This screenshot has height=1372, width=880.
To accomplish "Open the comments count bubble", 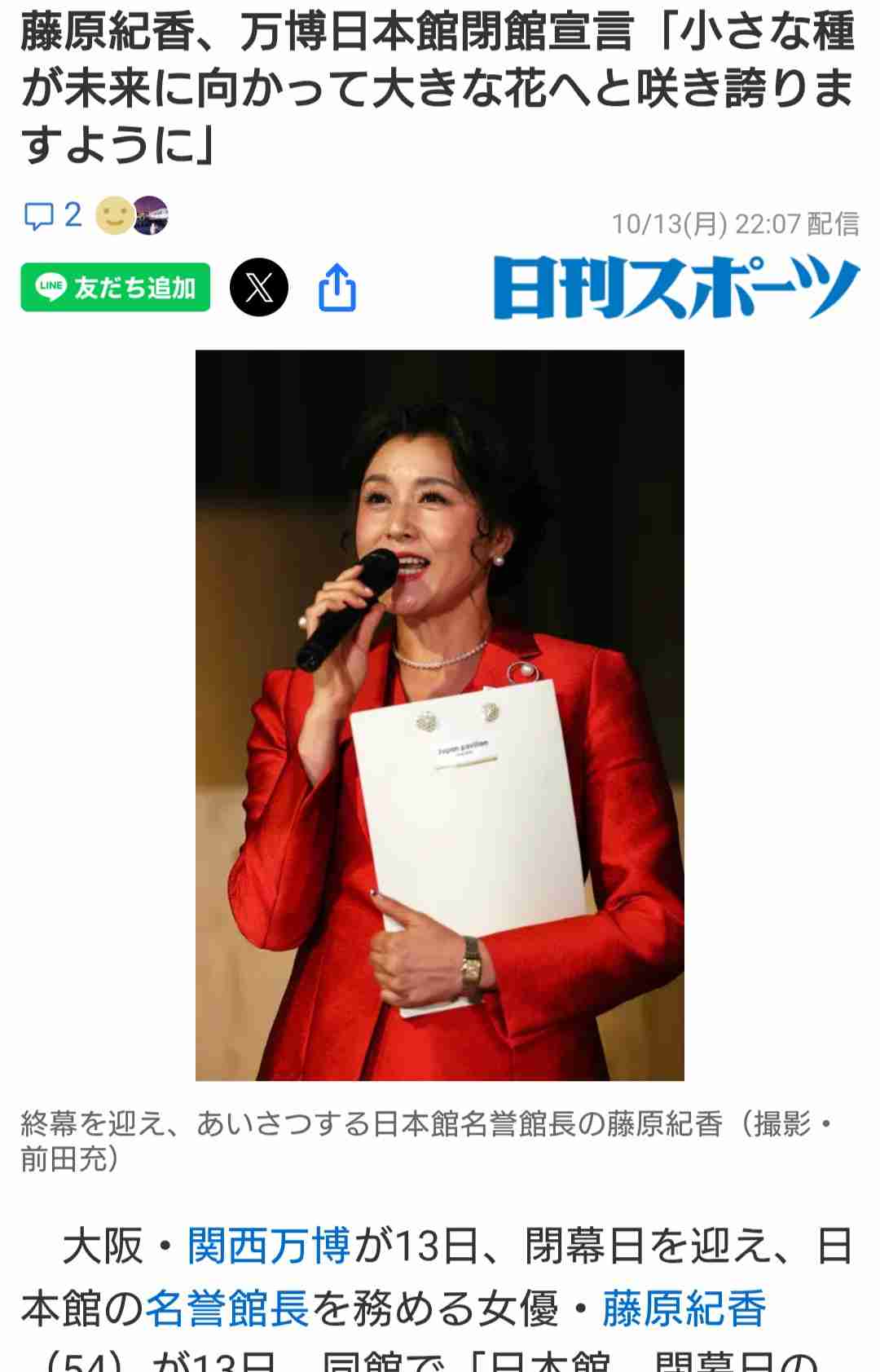I will click(x=52, y=216).
